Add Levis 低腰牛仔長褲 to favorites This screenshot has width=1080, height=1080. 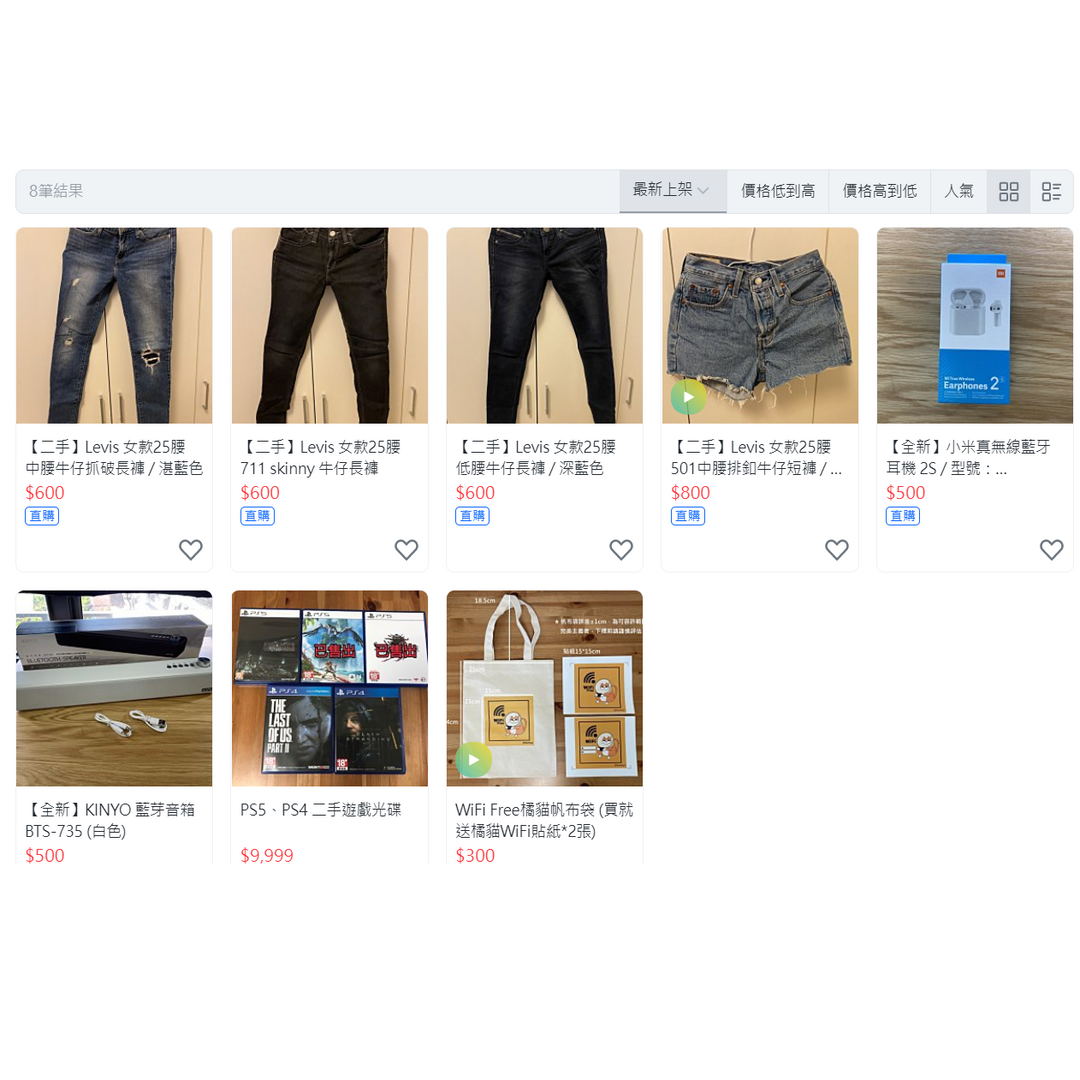pos(621,549)
